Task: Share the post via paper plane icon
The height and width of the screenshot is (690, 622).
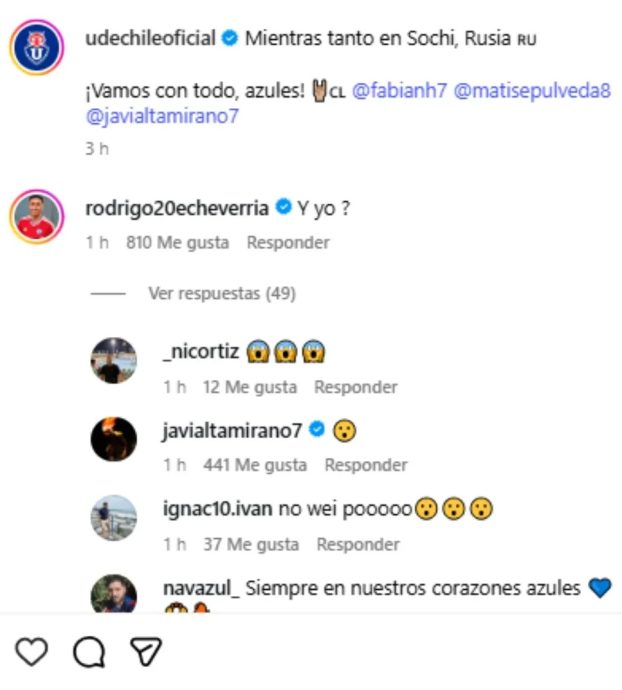Action: [146, 652]
